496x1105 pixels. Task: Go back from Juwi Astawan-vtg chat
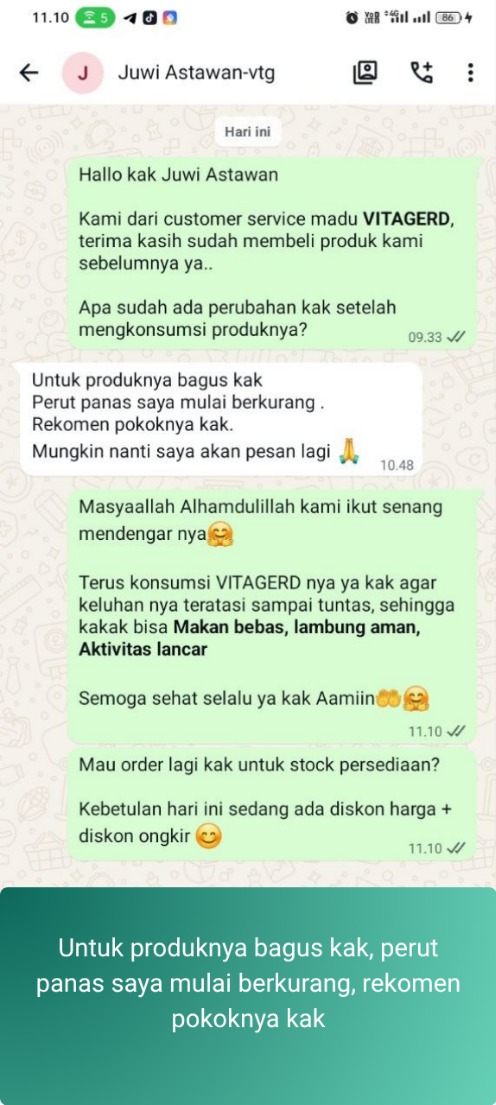[28, 73]
